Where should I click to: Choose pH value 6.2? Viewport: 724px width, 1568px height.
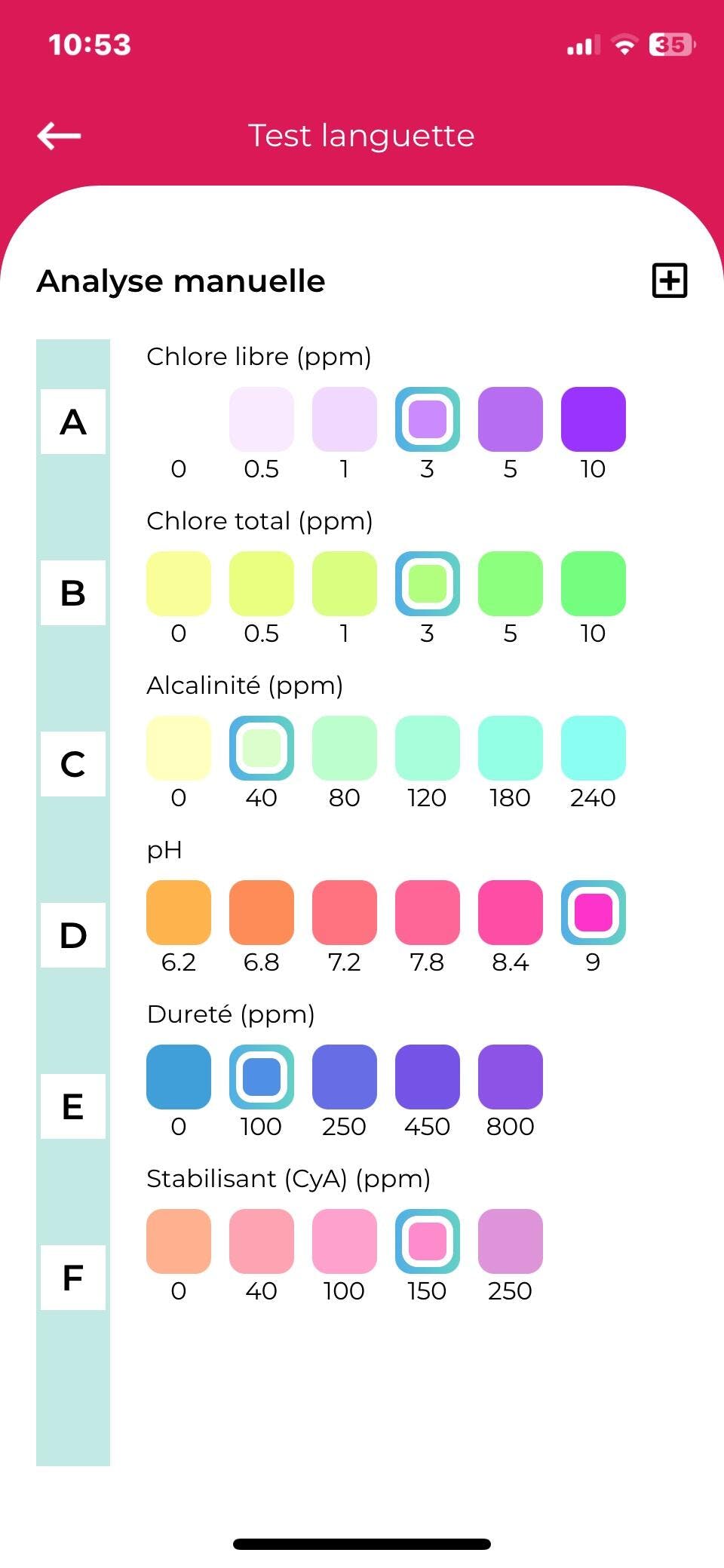(x=179, y=913)
